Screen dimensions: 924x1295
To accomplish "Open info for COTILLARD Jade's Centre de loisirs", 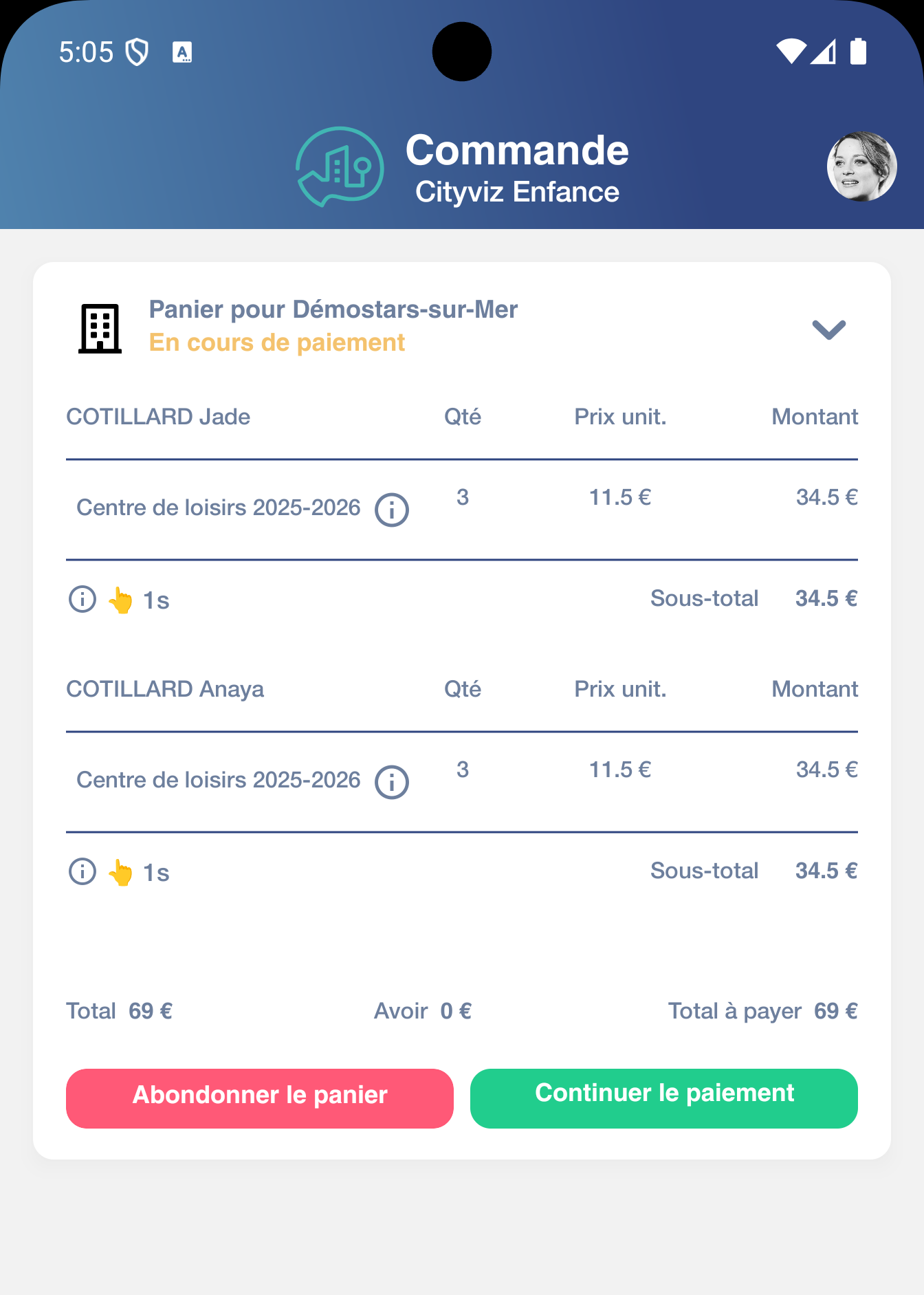I will tap(392, 510).
